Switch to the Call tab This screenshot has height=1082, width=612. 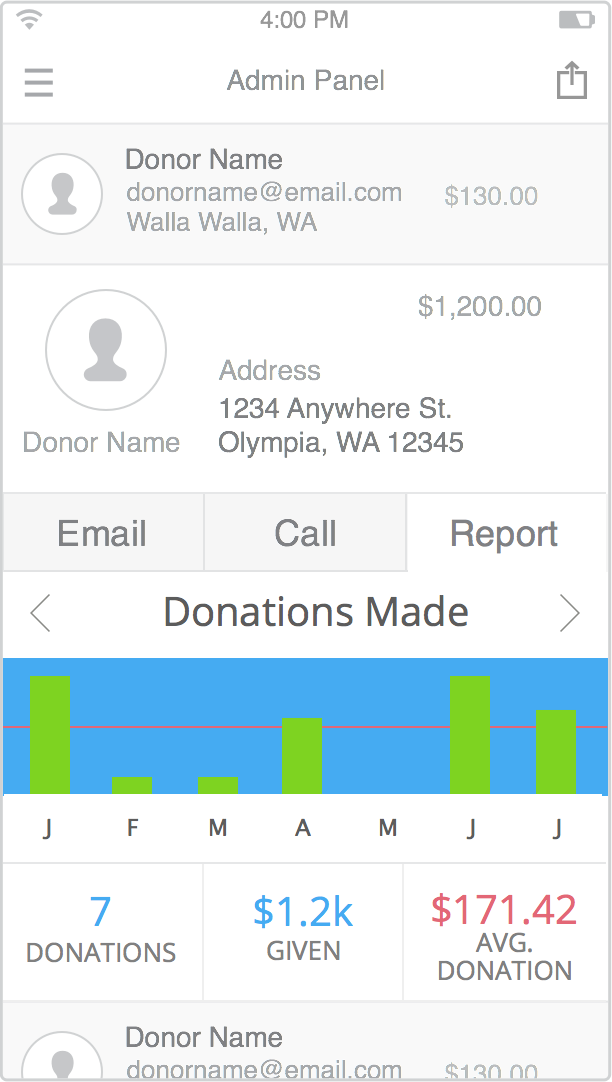point(305,534)
